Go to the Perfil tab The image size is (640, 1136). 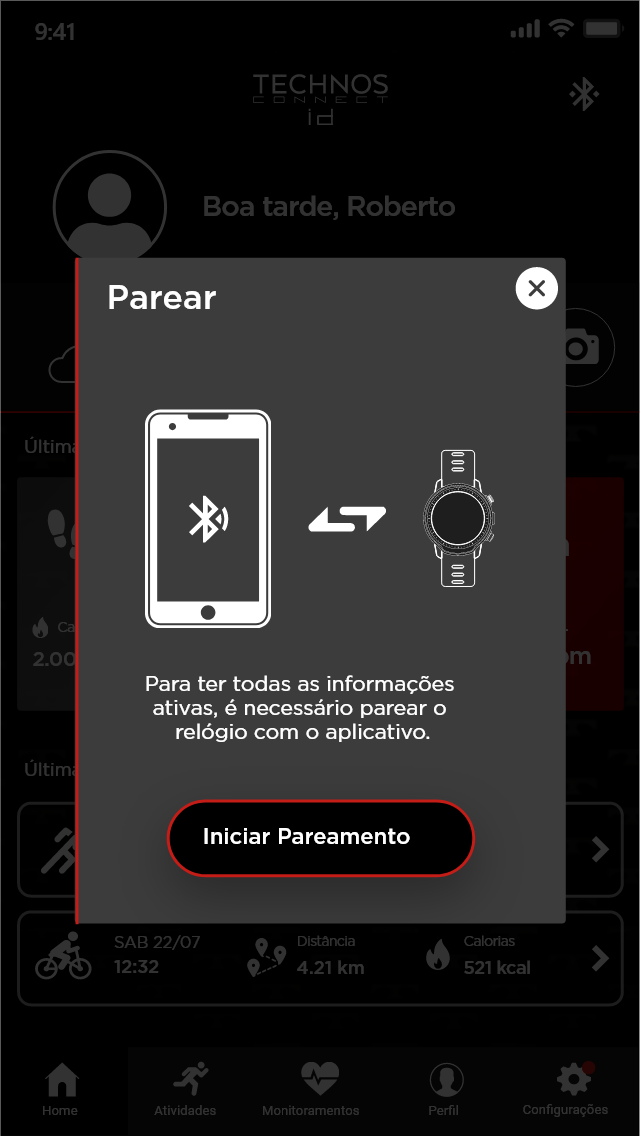444,1087
